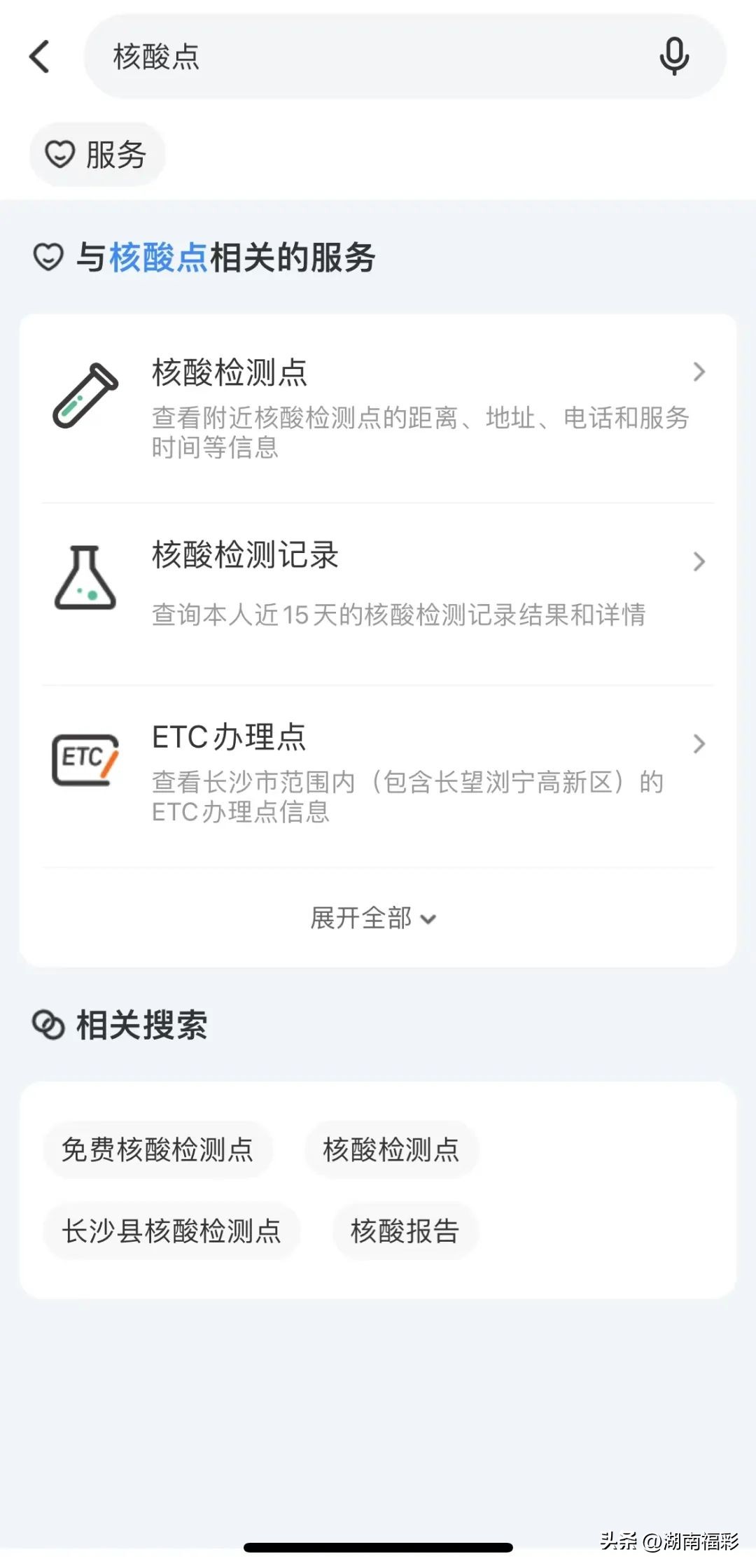Open 核酸检测记录 via its right chevron
756x1568 pixels.
(x=699, y=561)
